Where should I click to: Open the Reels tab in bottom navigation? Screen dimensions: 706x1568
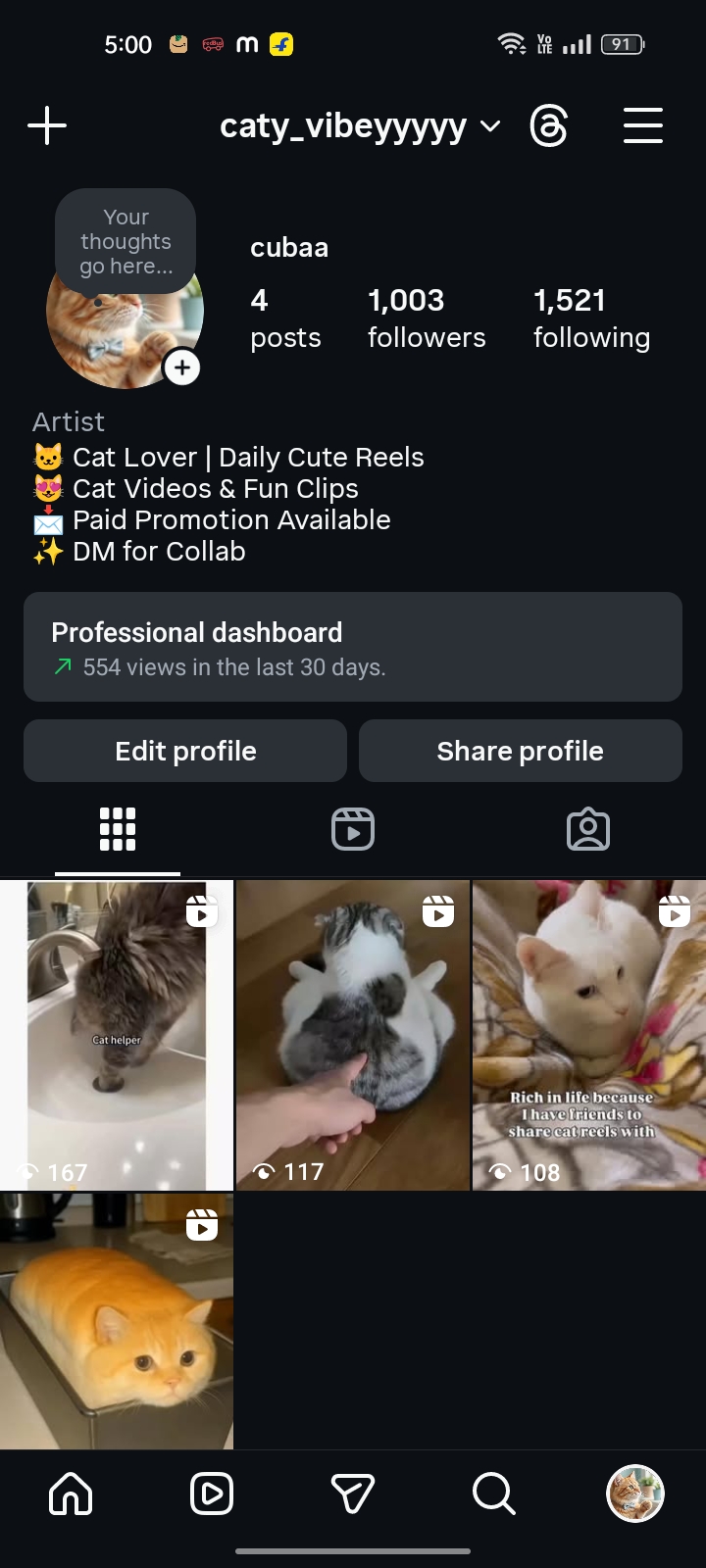[x=211, y=1494]
